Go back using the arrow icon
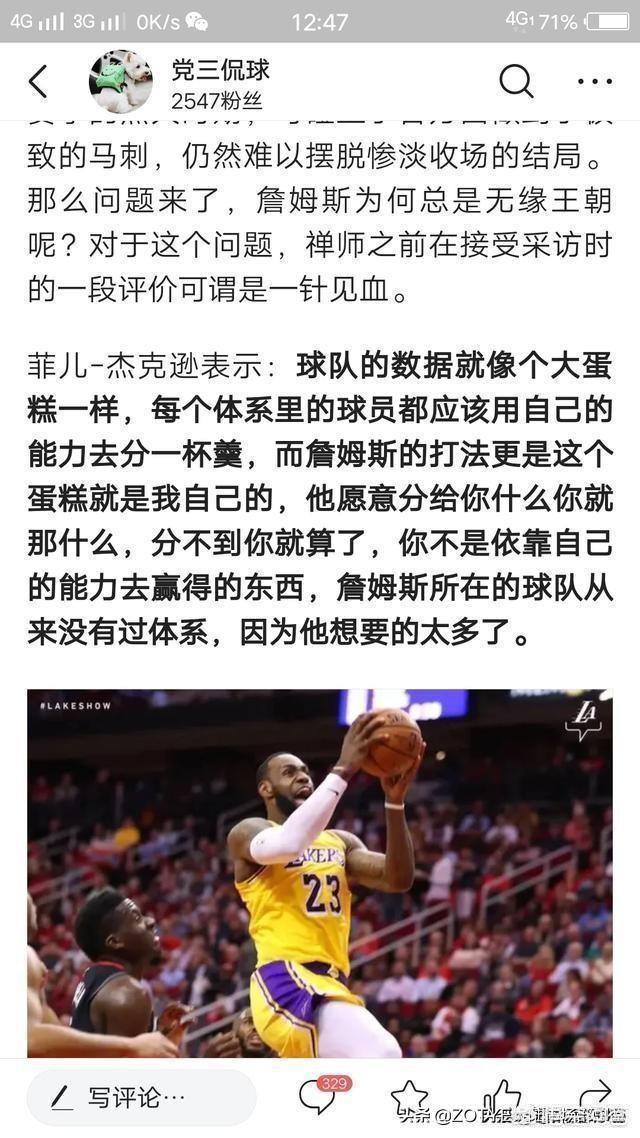 pyautogui.click(x=37, y=82)
